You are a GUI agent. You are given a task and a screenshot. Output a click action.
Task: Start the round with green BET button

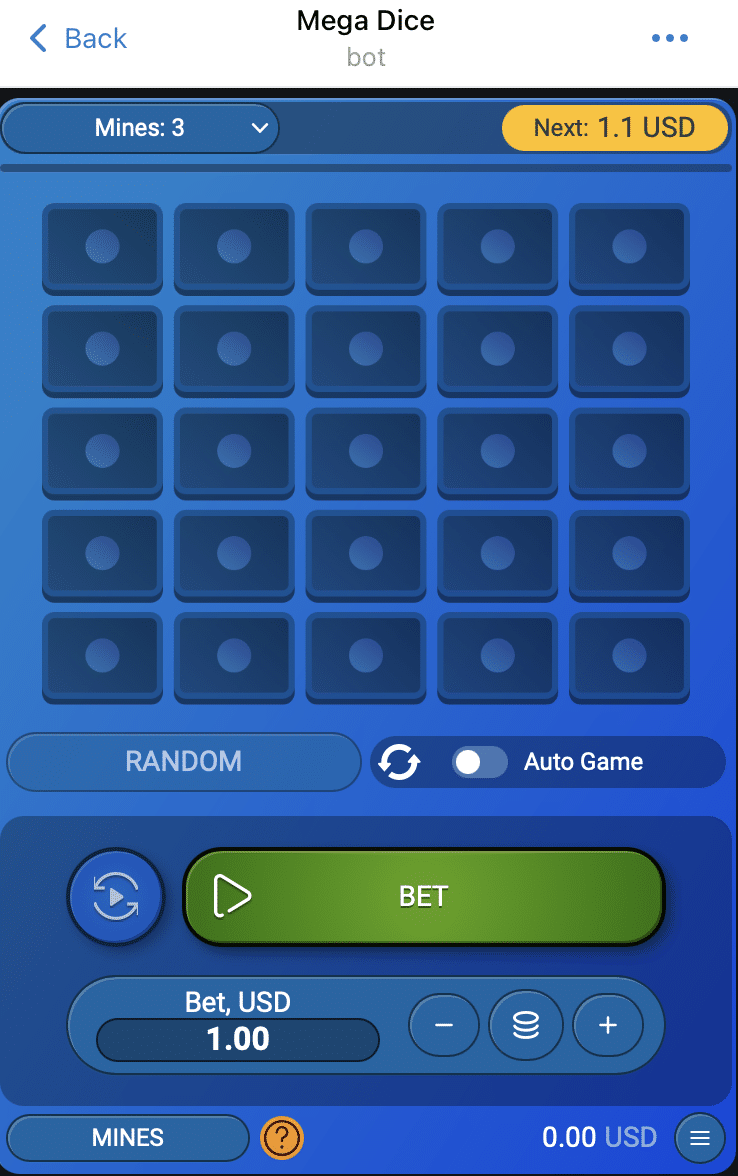click(423, 897)
